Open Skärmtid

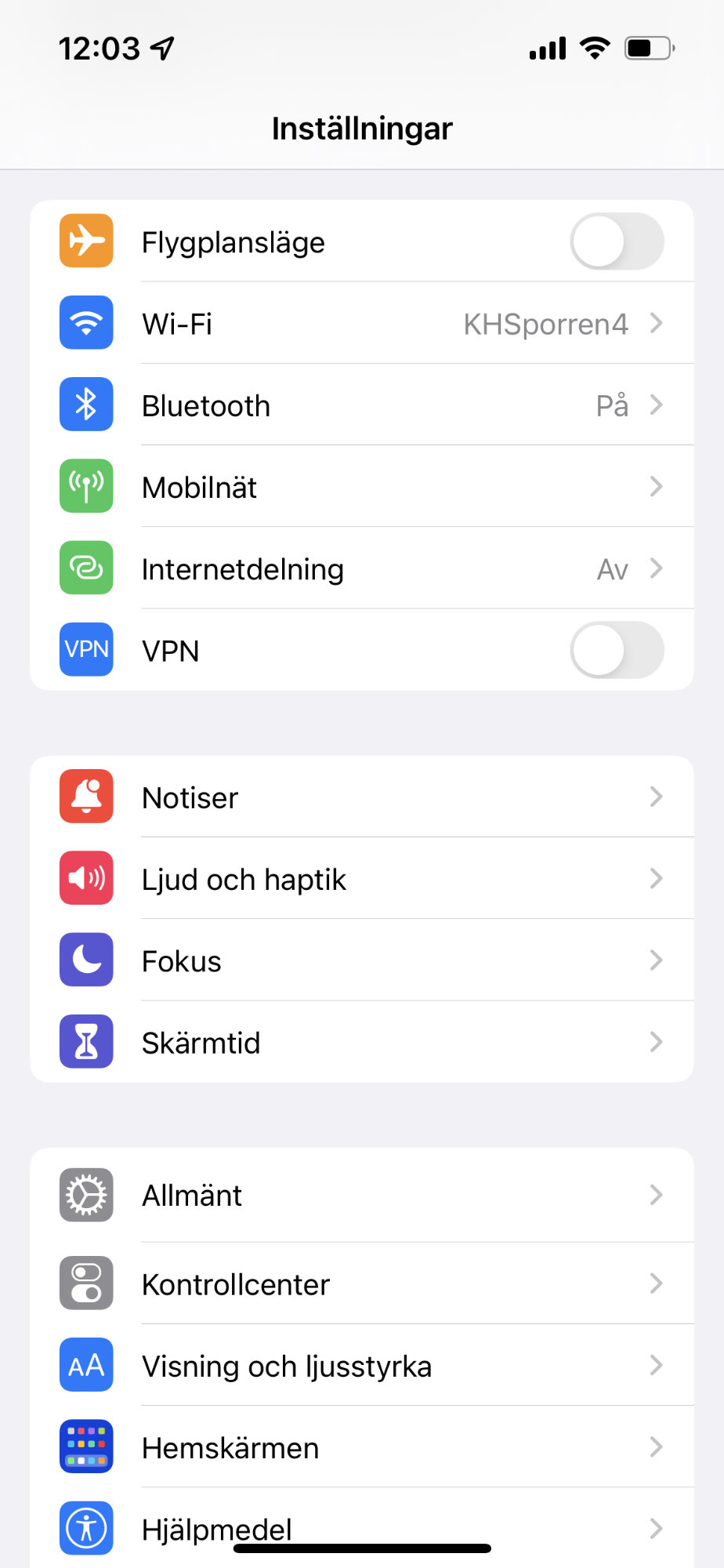click(362, 1042)
